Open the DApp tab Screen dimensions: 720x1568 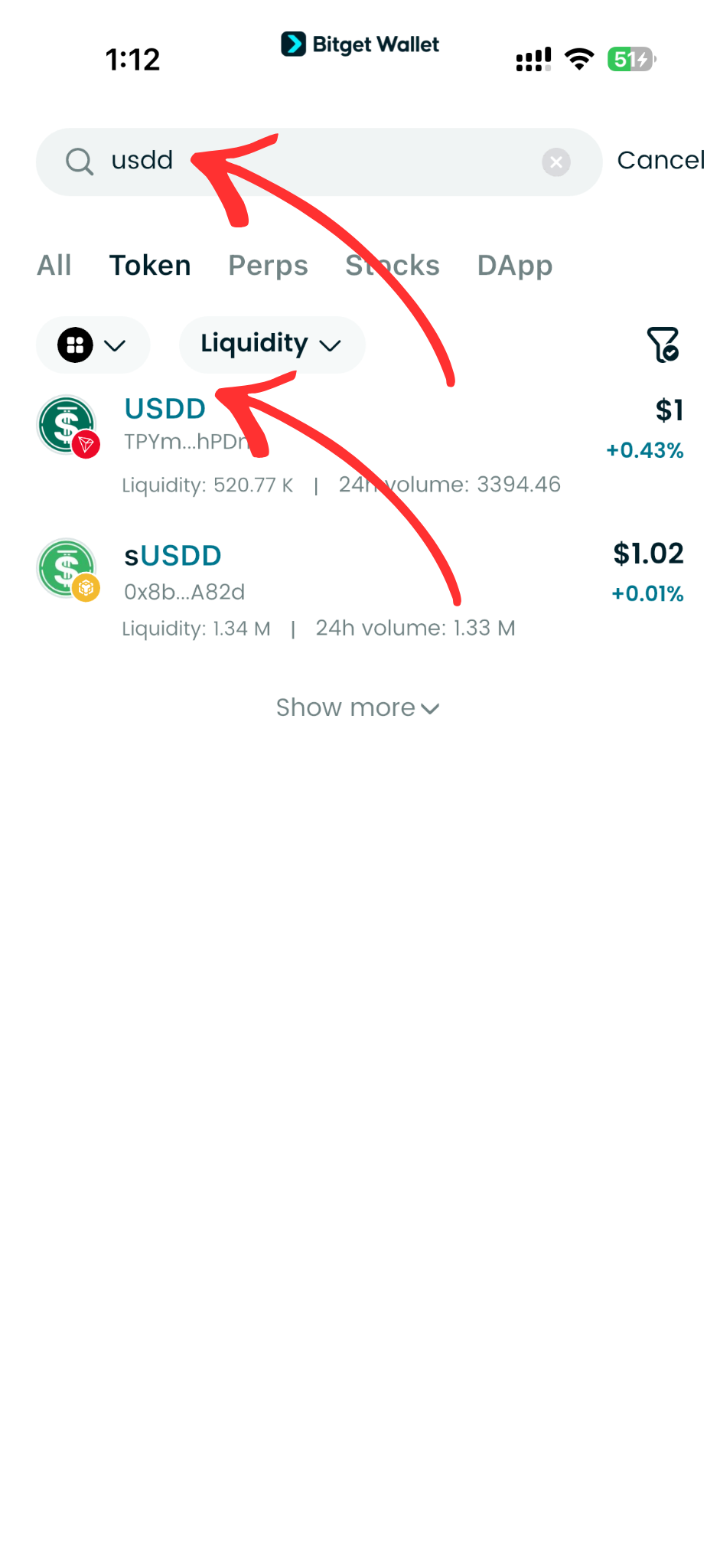click(x=514, y=265)
